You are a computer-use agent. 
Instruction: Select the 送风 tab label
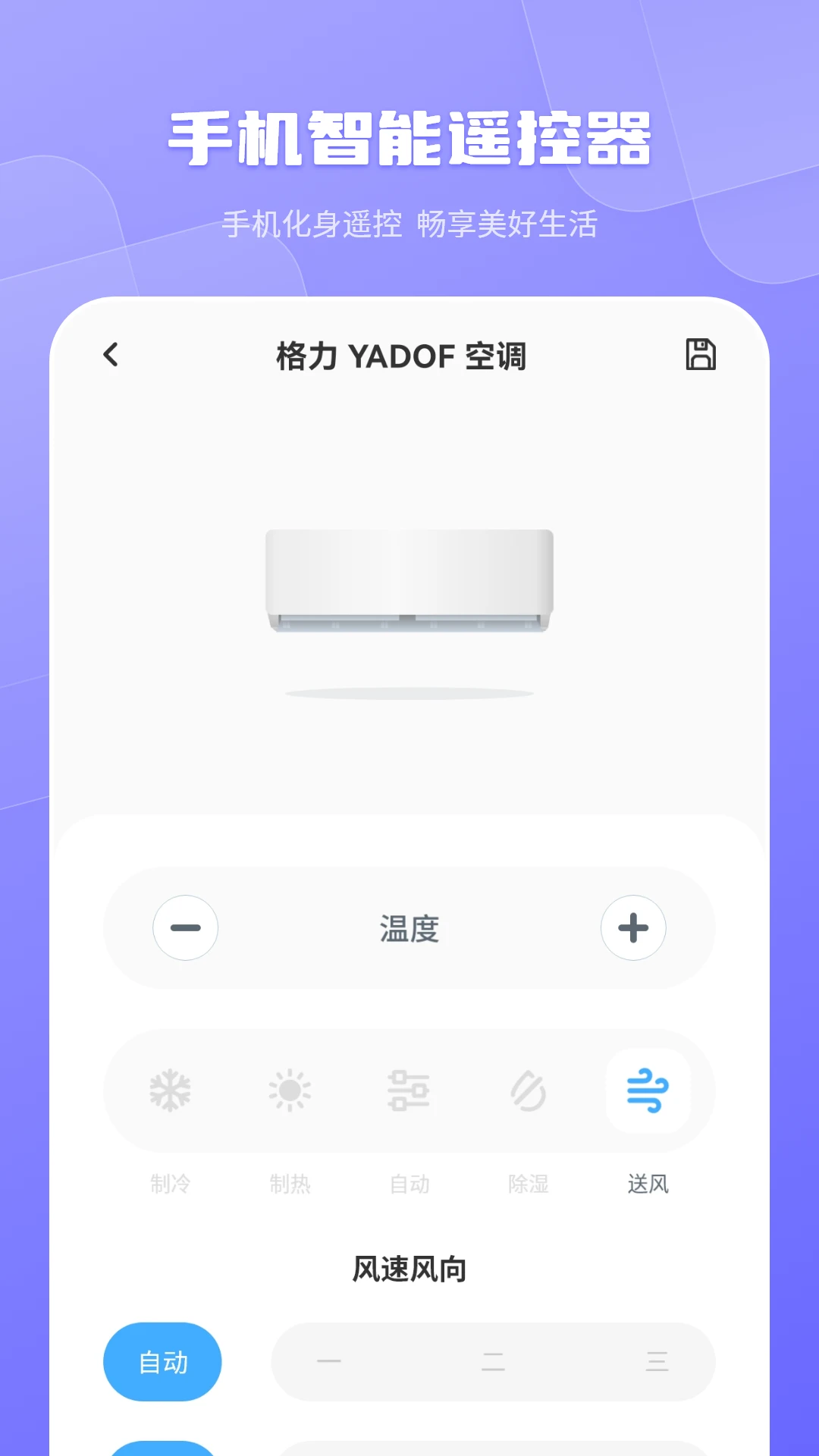648,1185
